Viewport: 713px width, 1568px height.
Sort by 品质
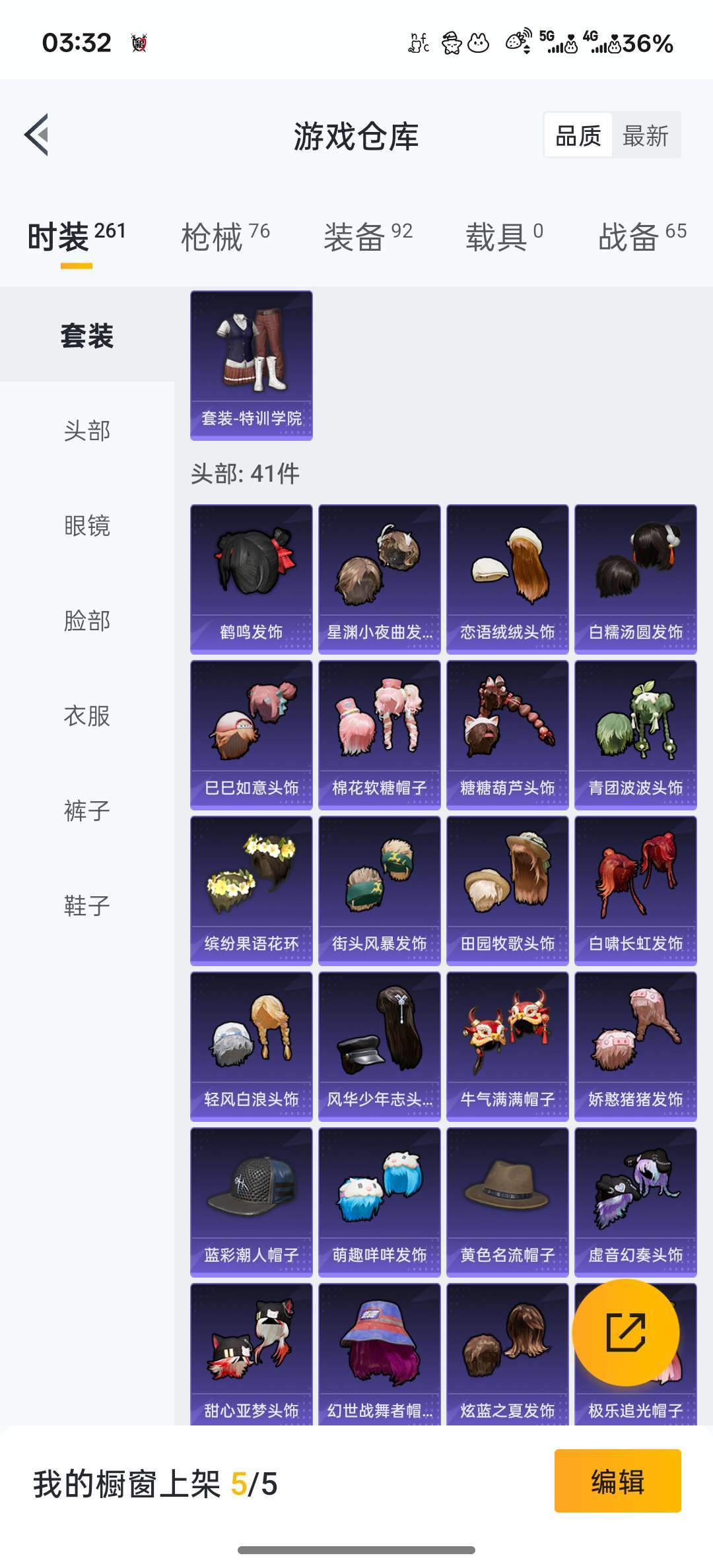tap(578, 136)
